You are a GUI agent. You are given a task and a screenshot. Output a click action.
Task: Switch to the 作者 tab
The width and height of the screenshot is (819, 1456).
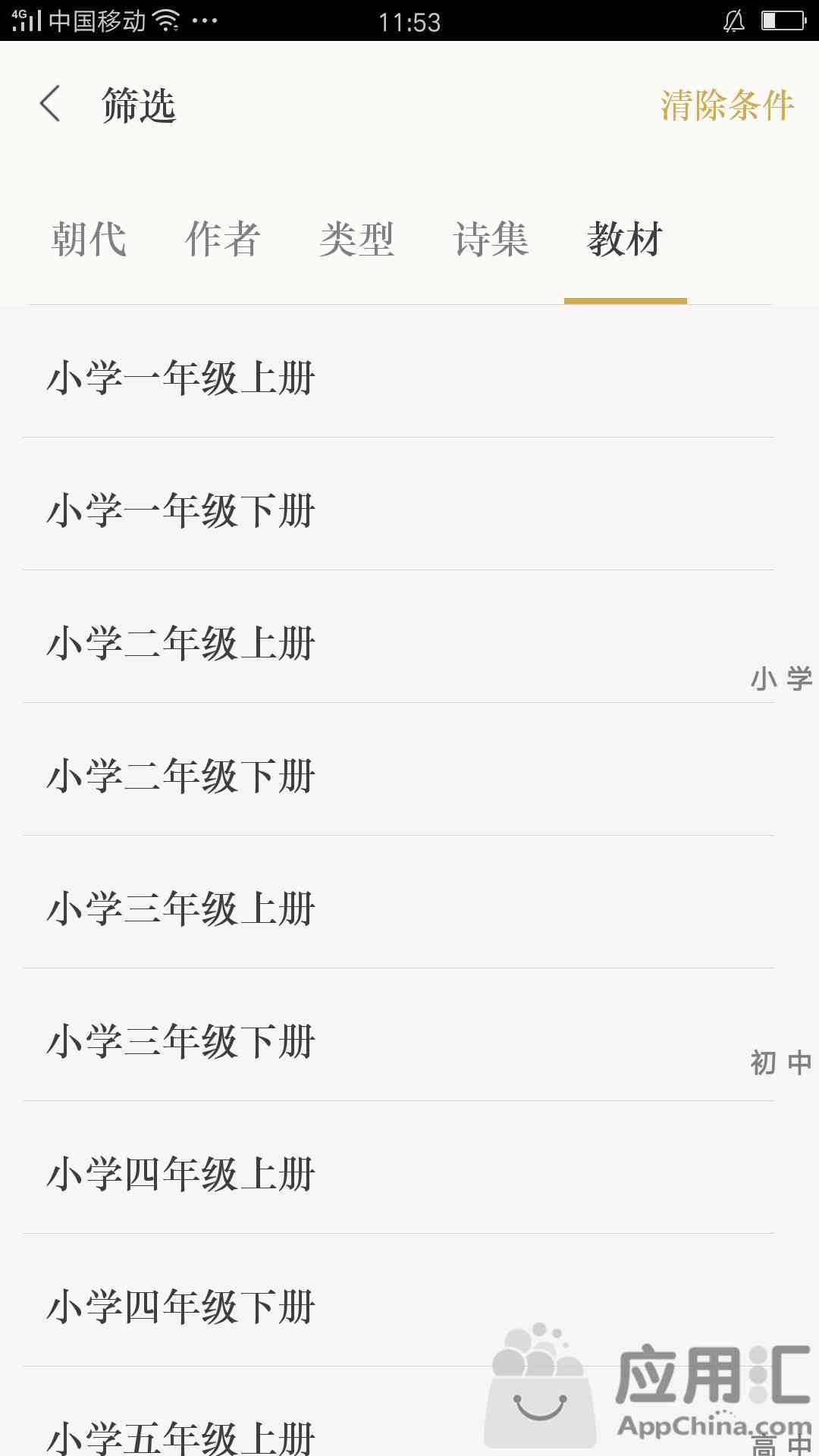(x=222, y=240)
